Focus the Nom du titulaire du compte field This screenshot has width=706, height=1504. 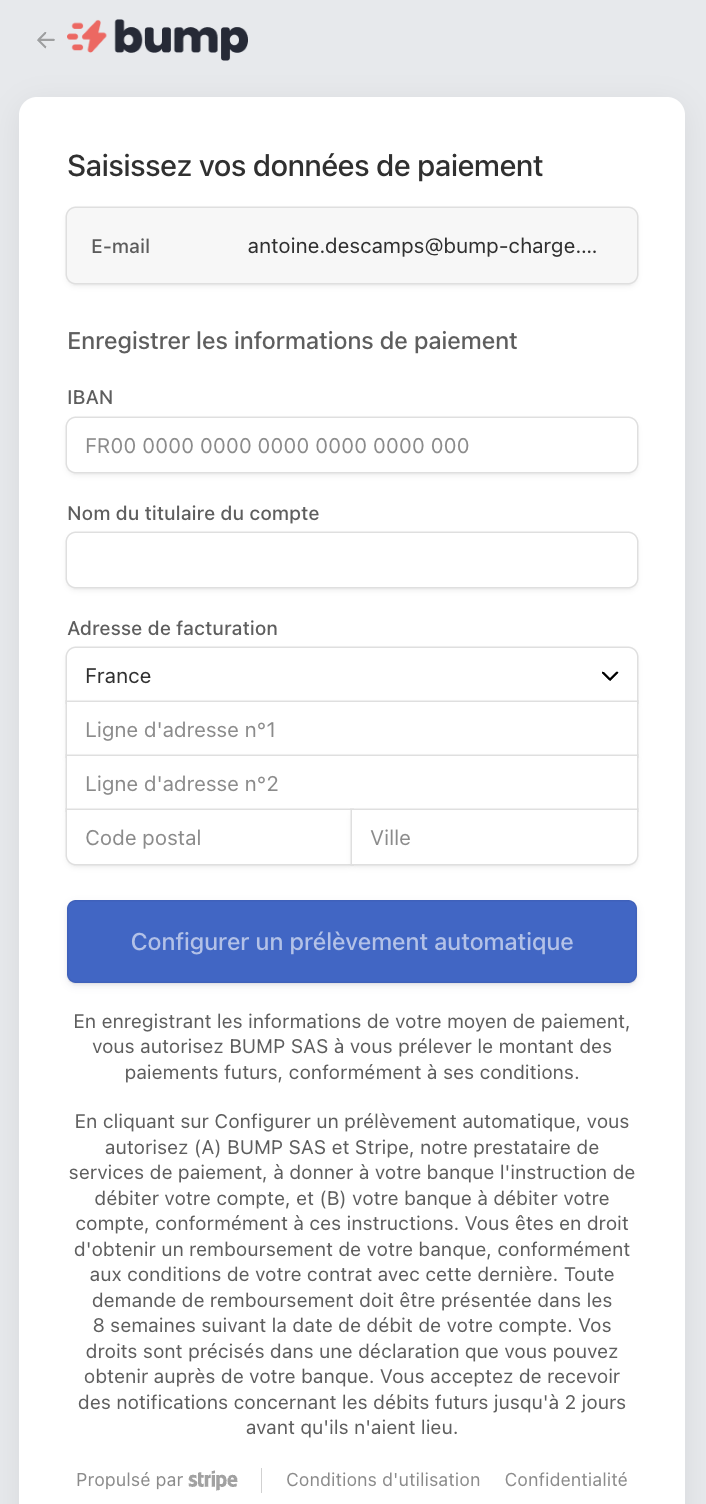tap(352, 560)
